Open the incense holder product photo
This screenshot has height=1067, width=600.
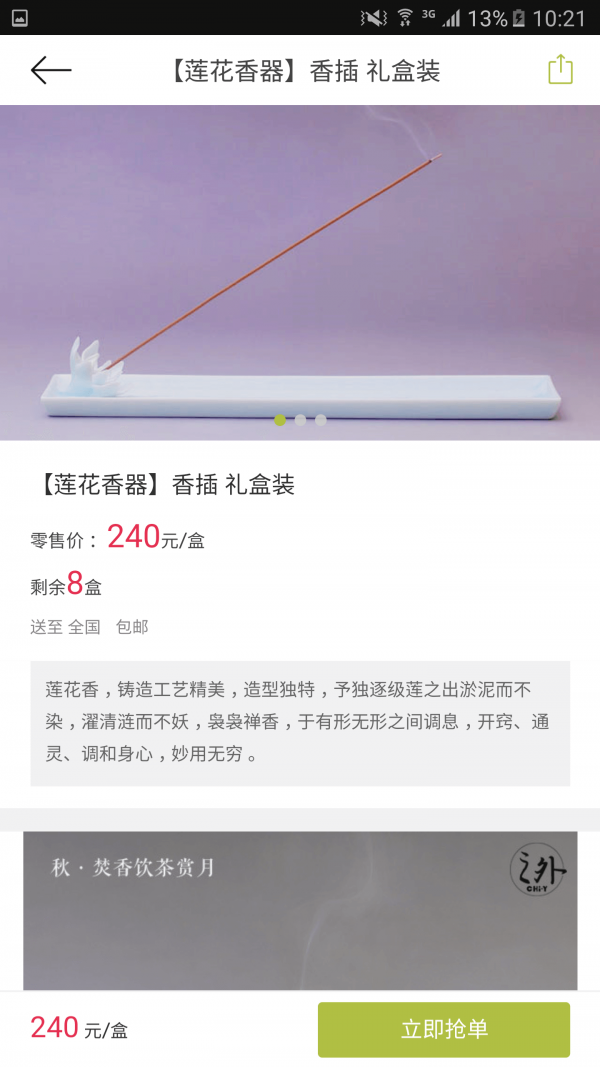click(300, 272)
